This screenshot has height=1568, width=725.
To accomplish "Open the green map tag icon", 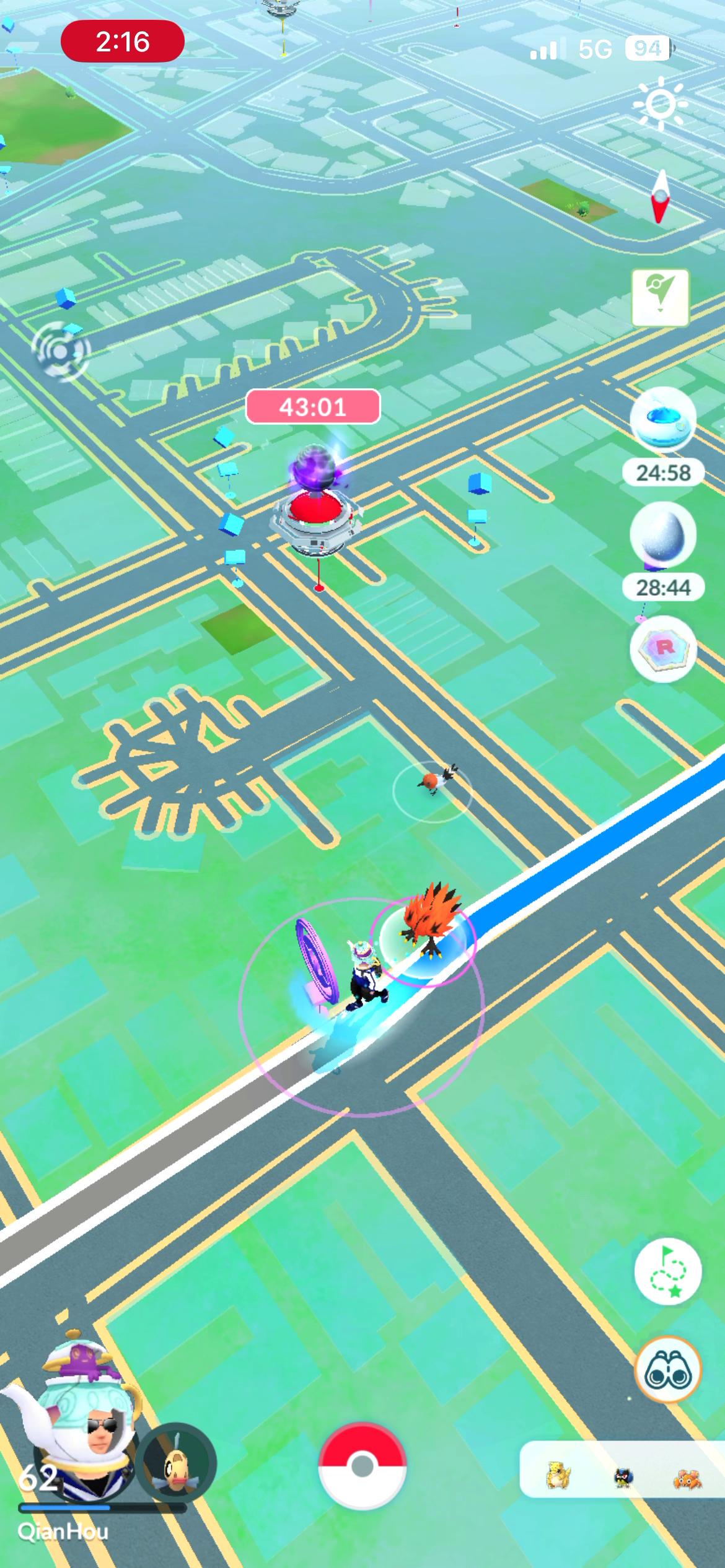I will tap(660, 297).
